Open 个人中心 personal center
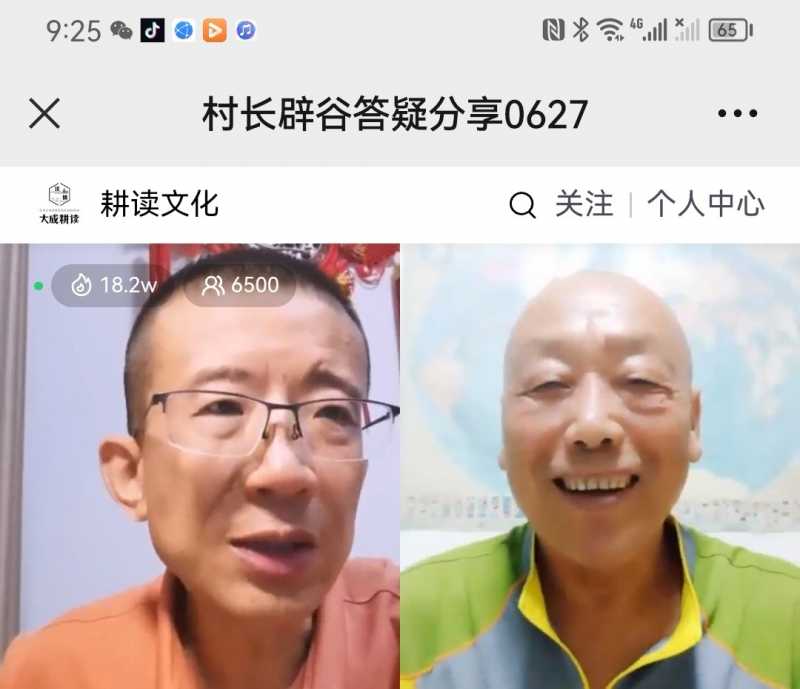 [x=705, y=204]
